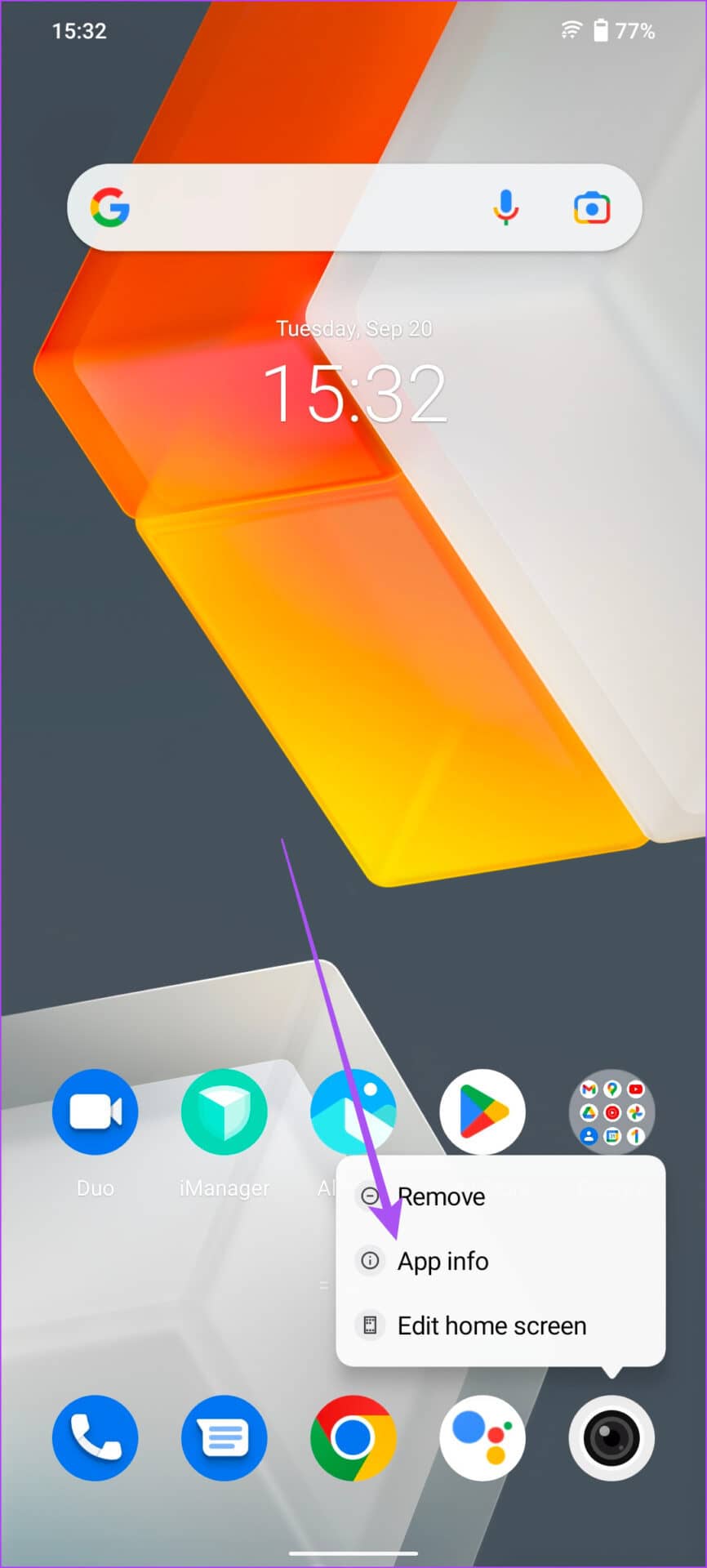Tap the clock widget showing 15:32
The image size is (707, 1568).
[354, 394]
